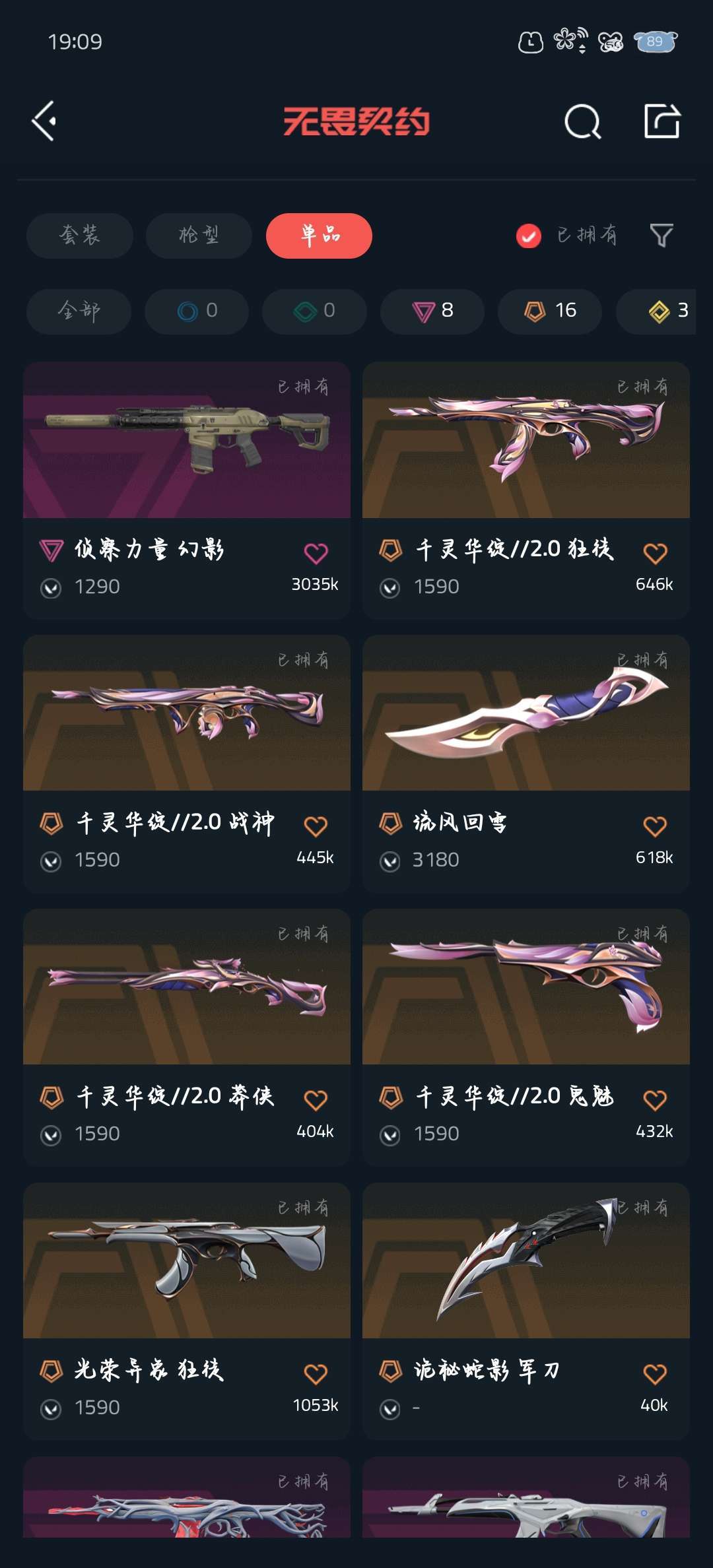Uncheck the 已拥有 checkbox

[x=528, y=236]
